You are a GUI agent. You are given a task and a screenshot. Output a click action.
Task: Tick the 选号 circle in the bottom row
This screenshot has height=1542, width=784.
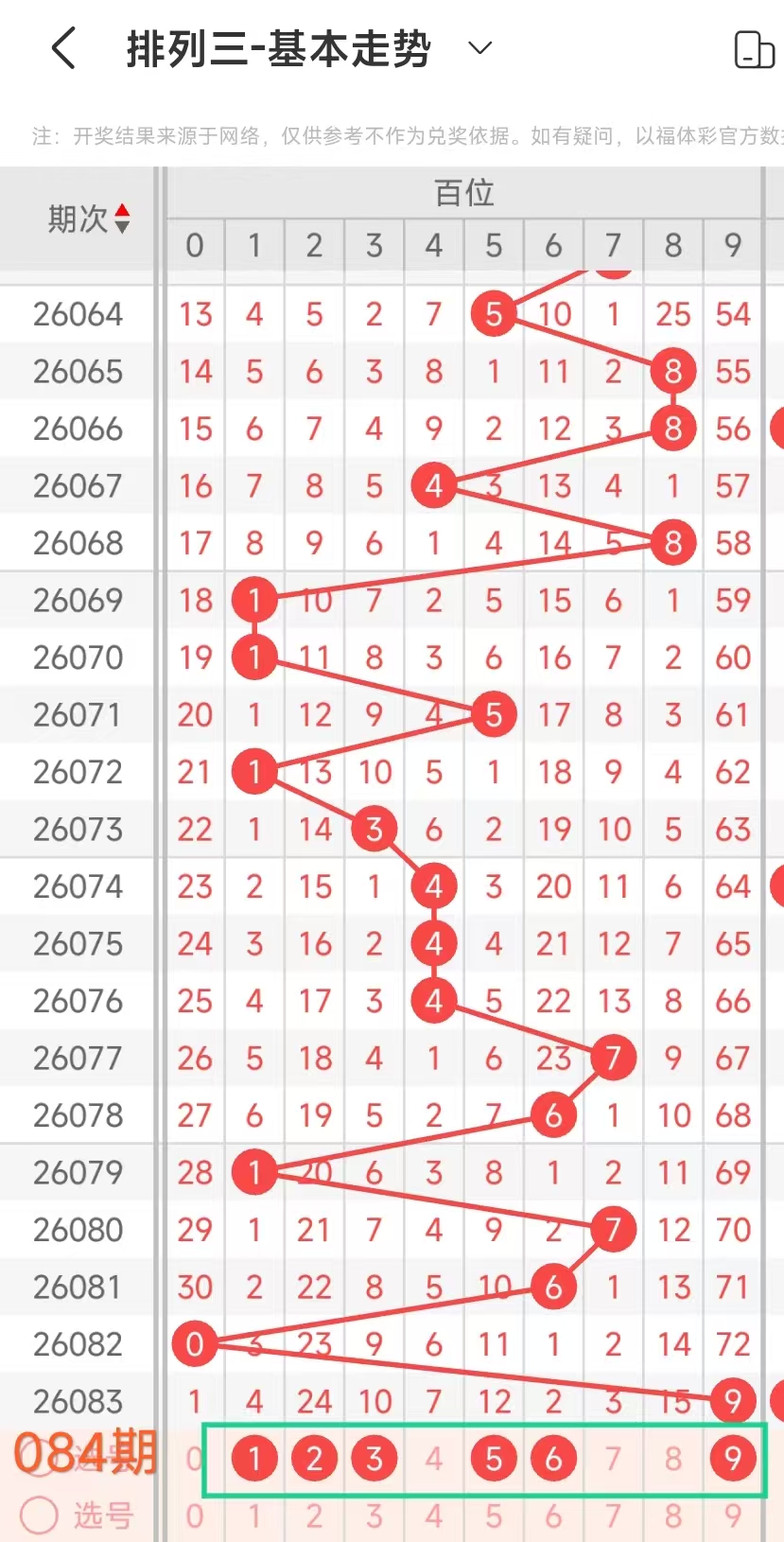(x=39, y=1516)
